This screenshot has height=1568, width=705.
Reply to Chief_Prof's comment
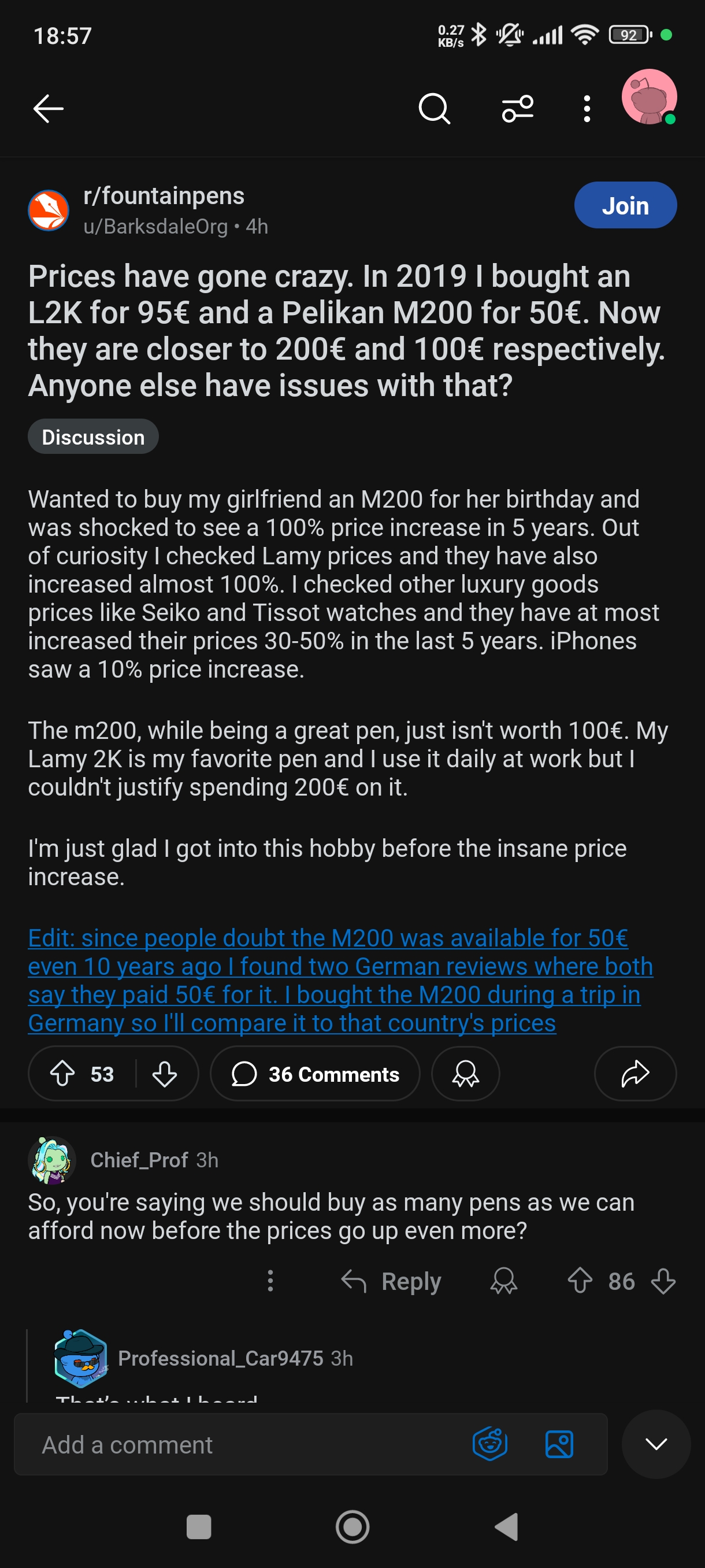coord(391,1281)
